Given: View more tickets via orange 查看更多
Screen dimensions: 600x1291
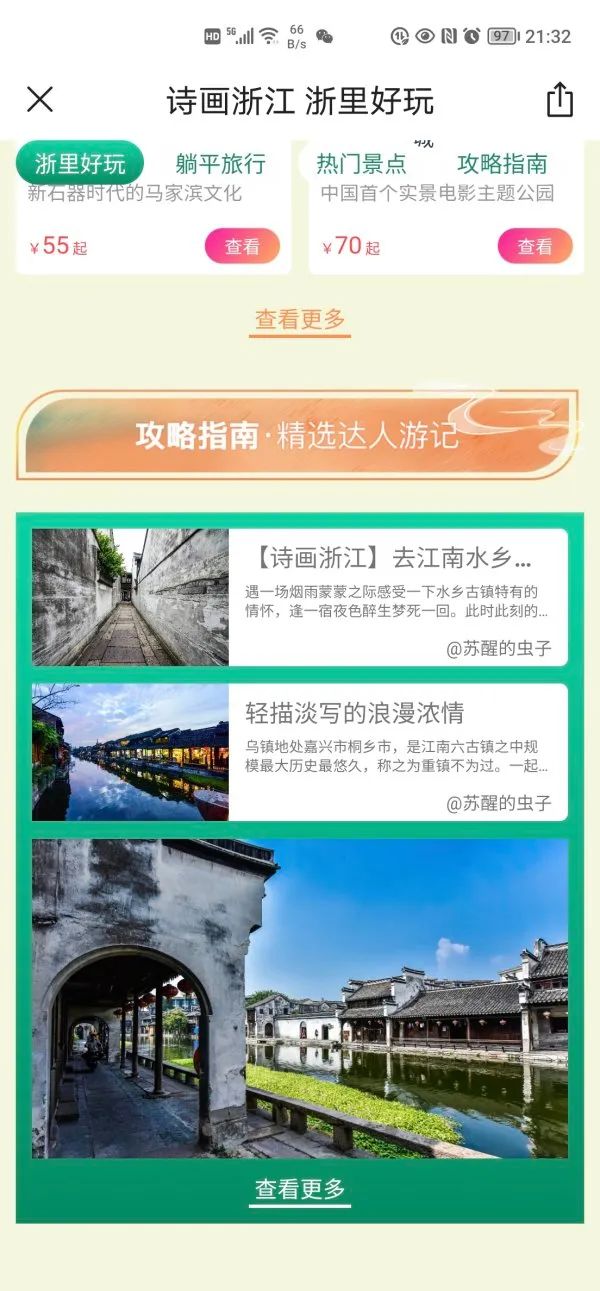Looking at the screenshot, I should (x=299, y=320).
